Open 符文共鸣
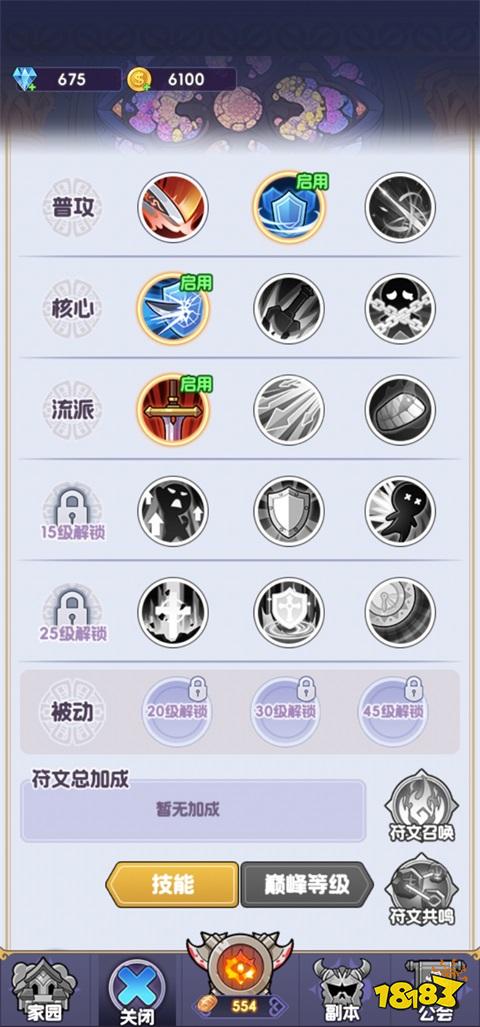 422,889
